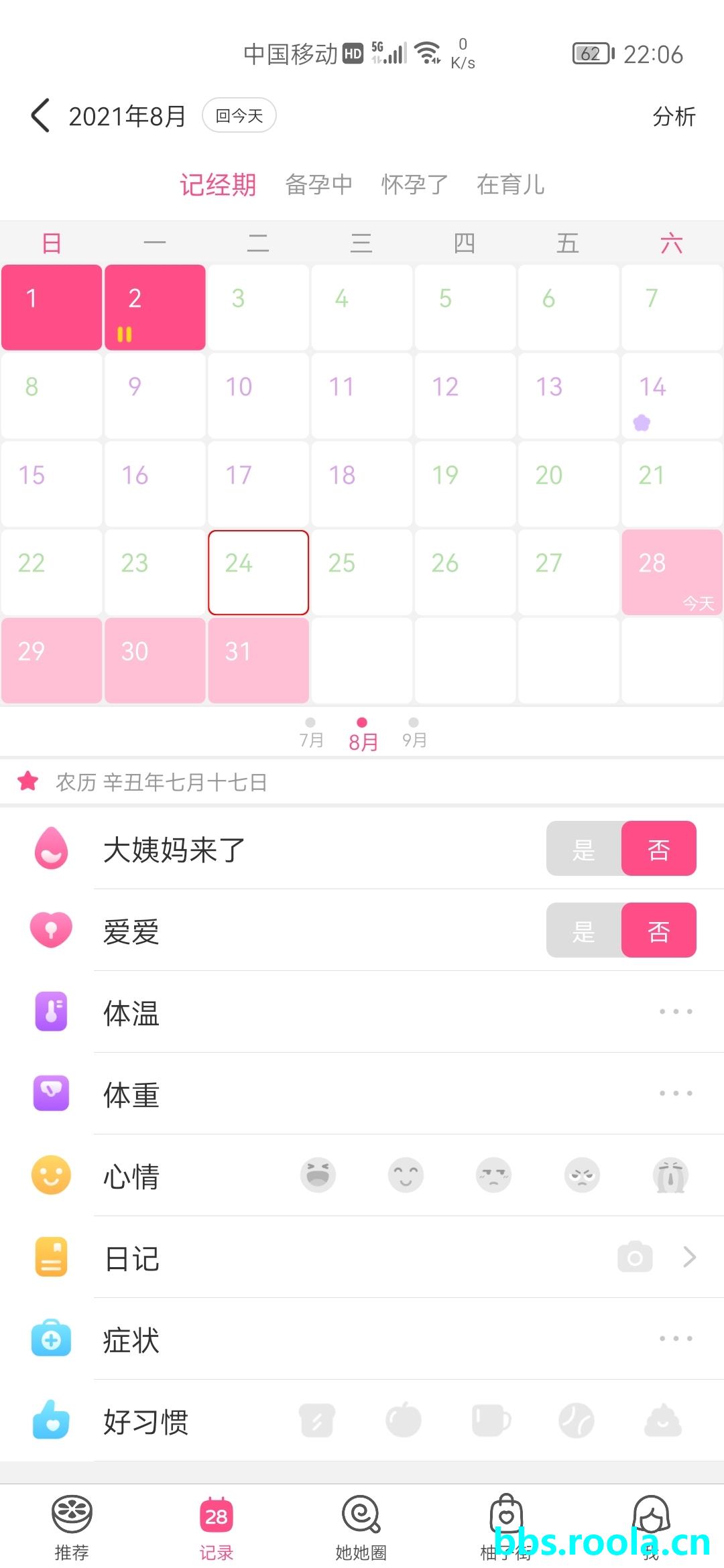The width and height of the screenshot is (724, 1568).
Task: Mark 大姨妈来了 as 是
Action: 584,849
